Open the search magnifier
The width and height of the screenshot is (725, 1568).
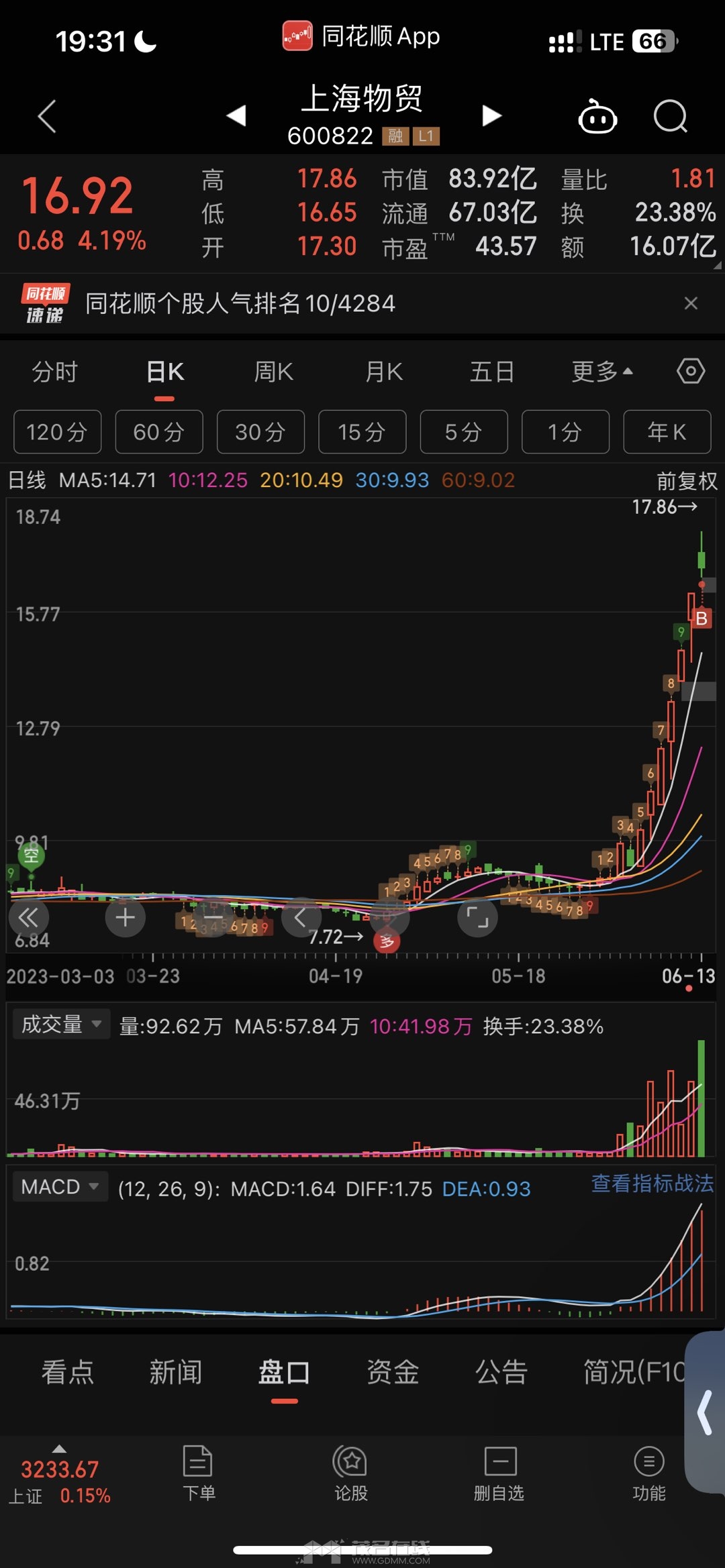click(x=670, y=117)
